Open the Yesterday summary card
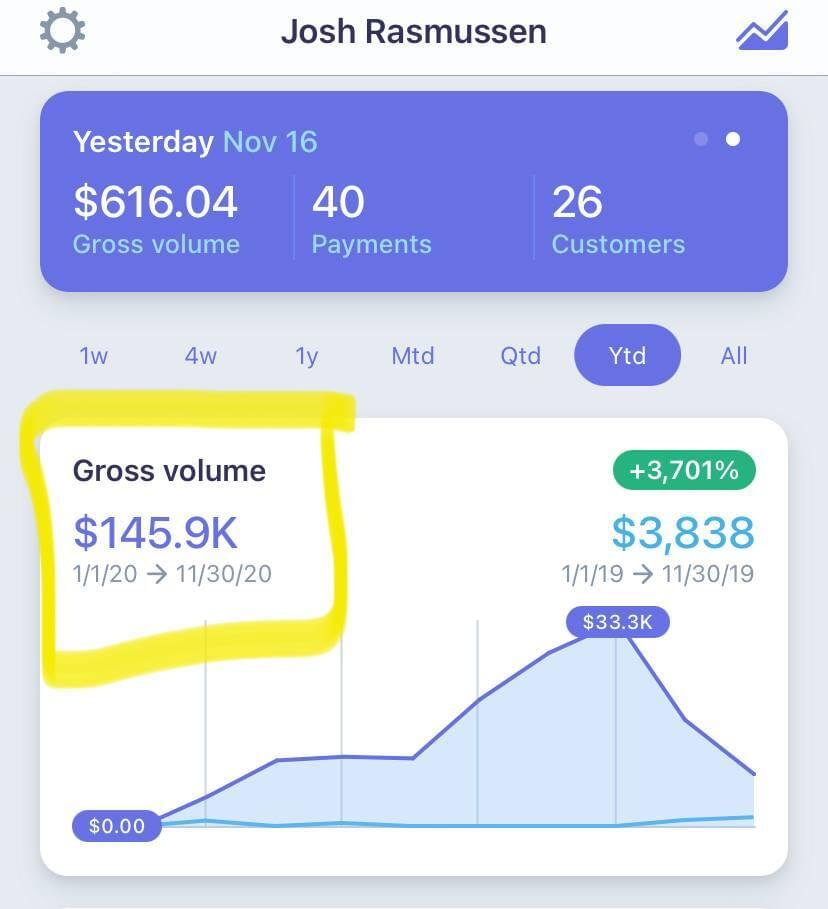The height and width of the screenshot is (909, 828). click(x=413, y=192)
